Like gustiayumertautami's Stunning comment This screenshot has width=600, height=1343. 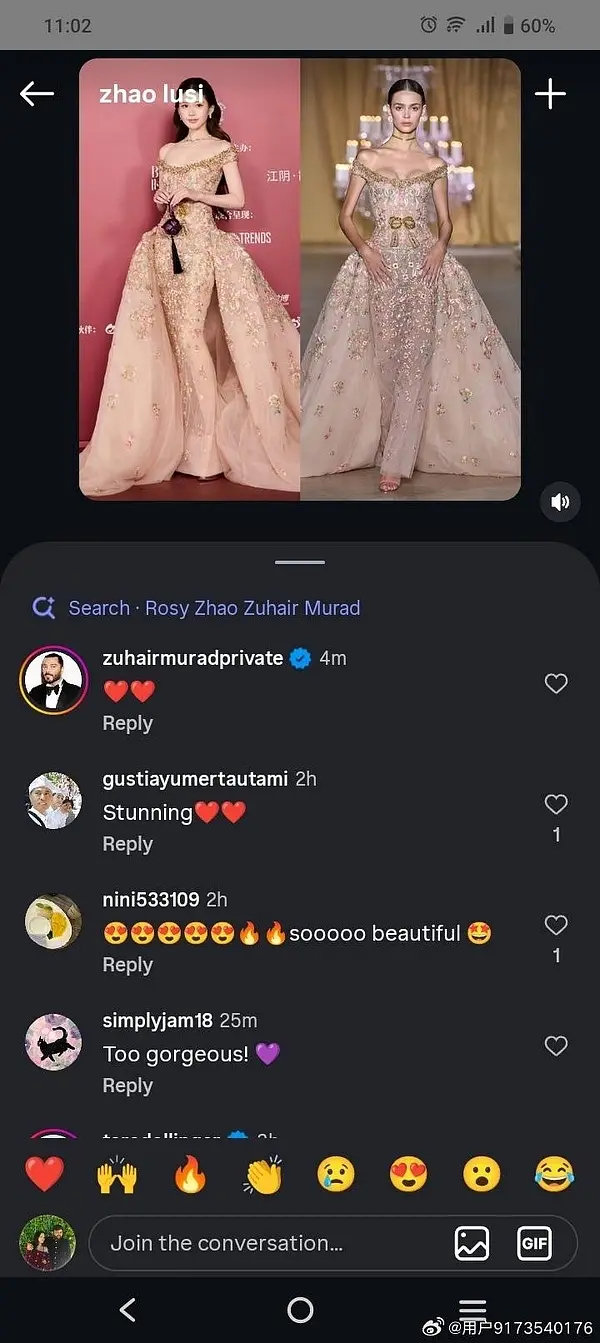point(556,804)
